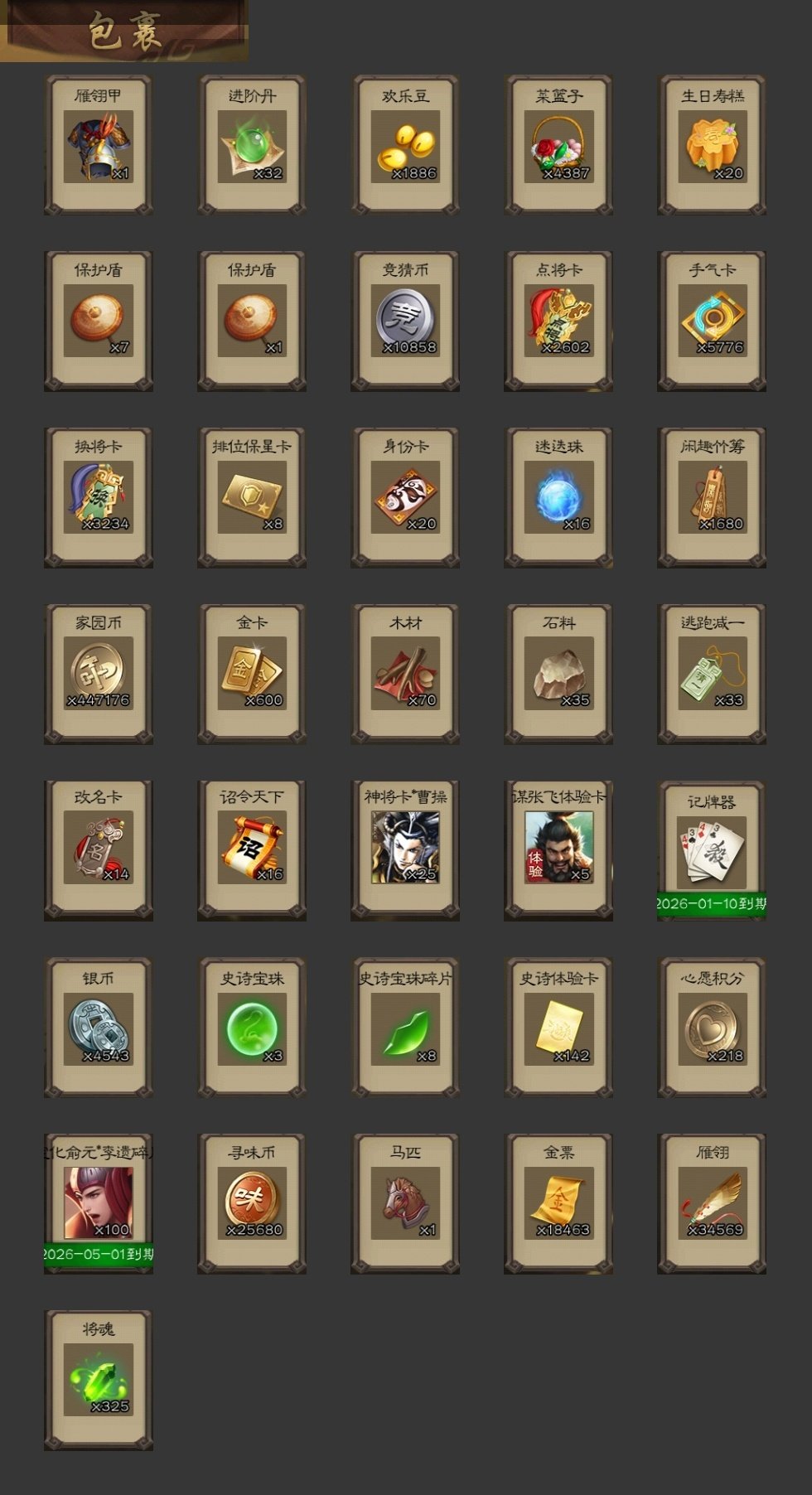Select the 进阶丹 item tile
This screenshot has width=812, height=1495.
click(x=252, y=146)
